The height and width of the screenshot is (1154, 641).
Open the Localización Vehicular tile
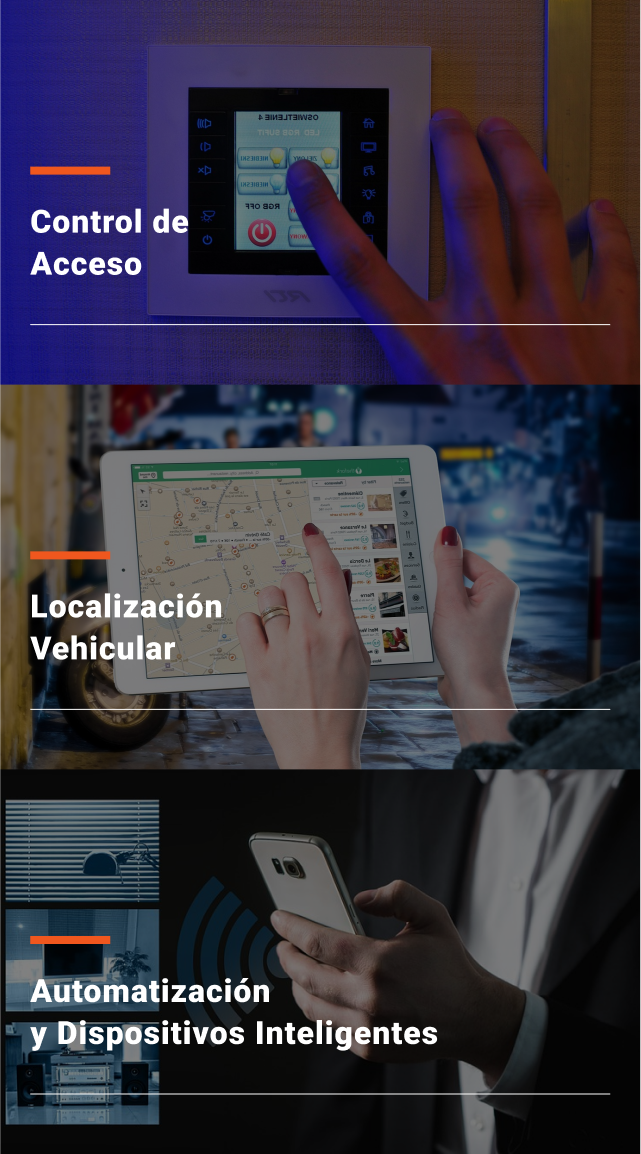tap(127, 627)
